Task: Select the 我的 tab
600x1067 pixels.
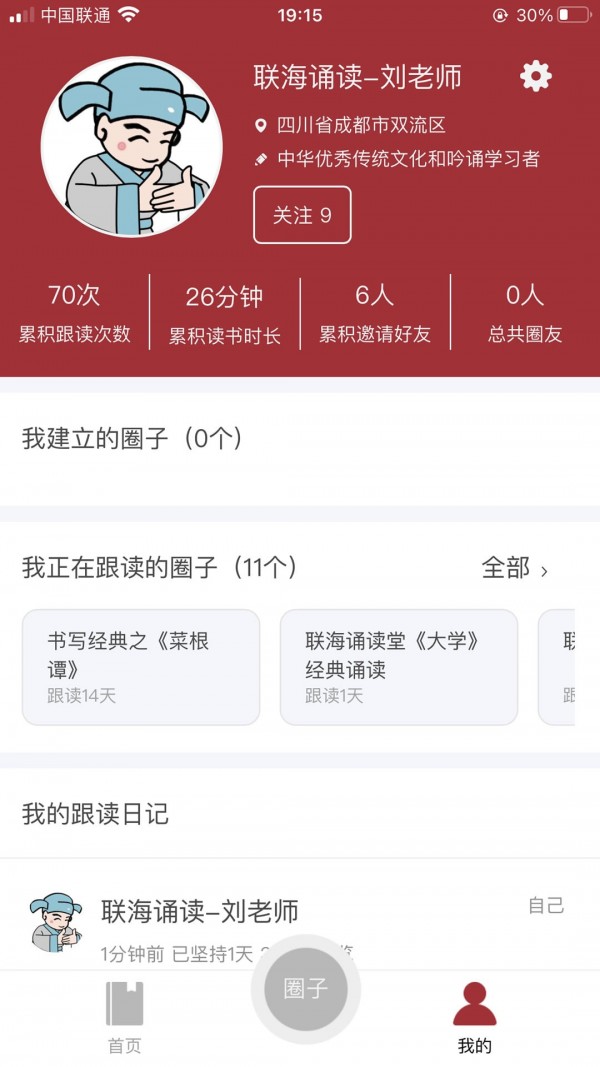Action: pyautogui.click(x=475, y=1017)
